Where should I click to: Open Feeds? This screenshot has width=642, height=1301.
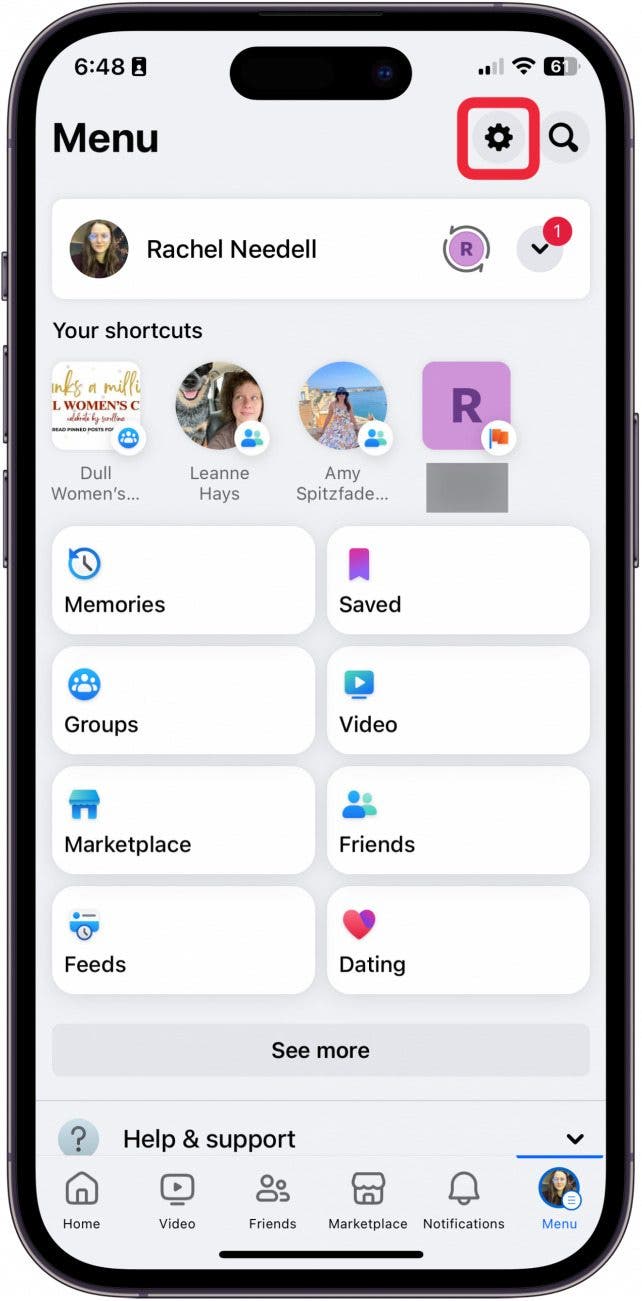183,941
